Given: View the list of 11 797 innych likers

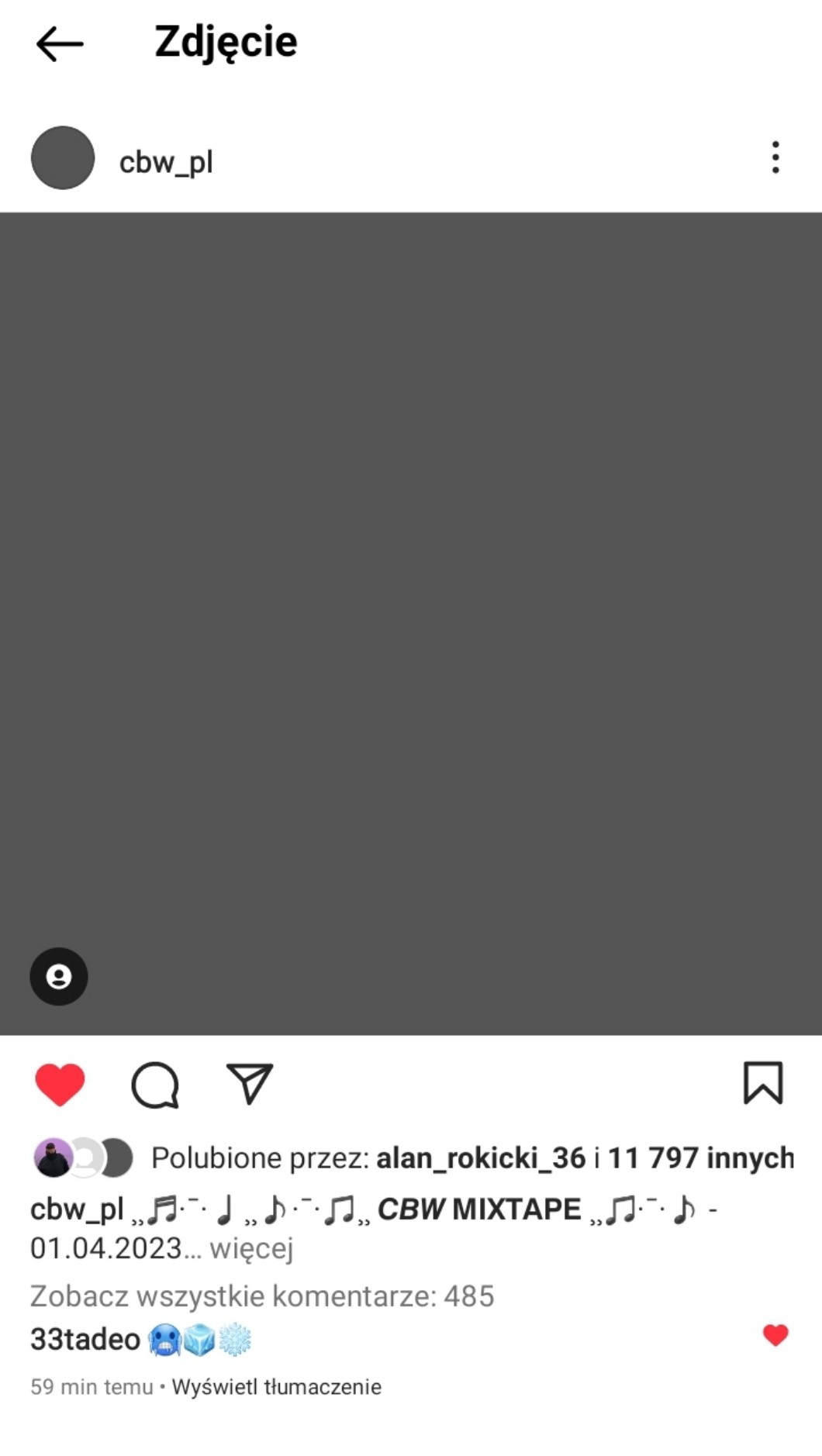Looking at the screenshot, I should click(700, 1158).
